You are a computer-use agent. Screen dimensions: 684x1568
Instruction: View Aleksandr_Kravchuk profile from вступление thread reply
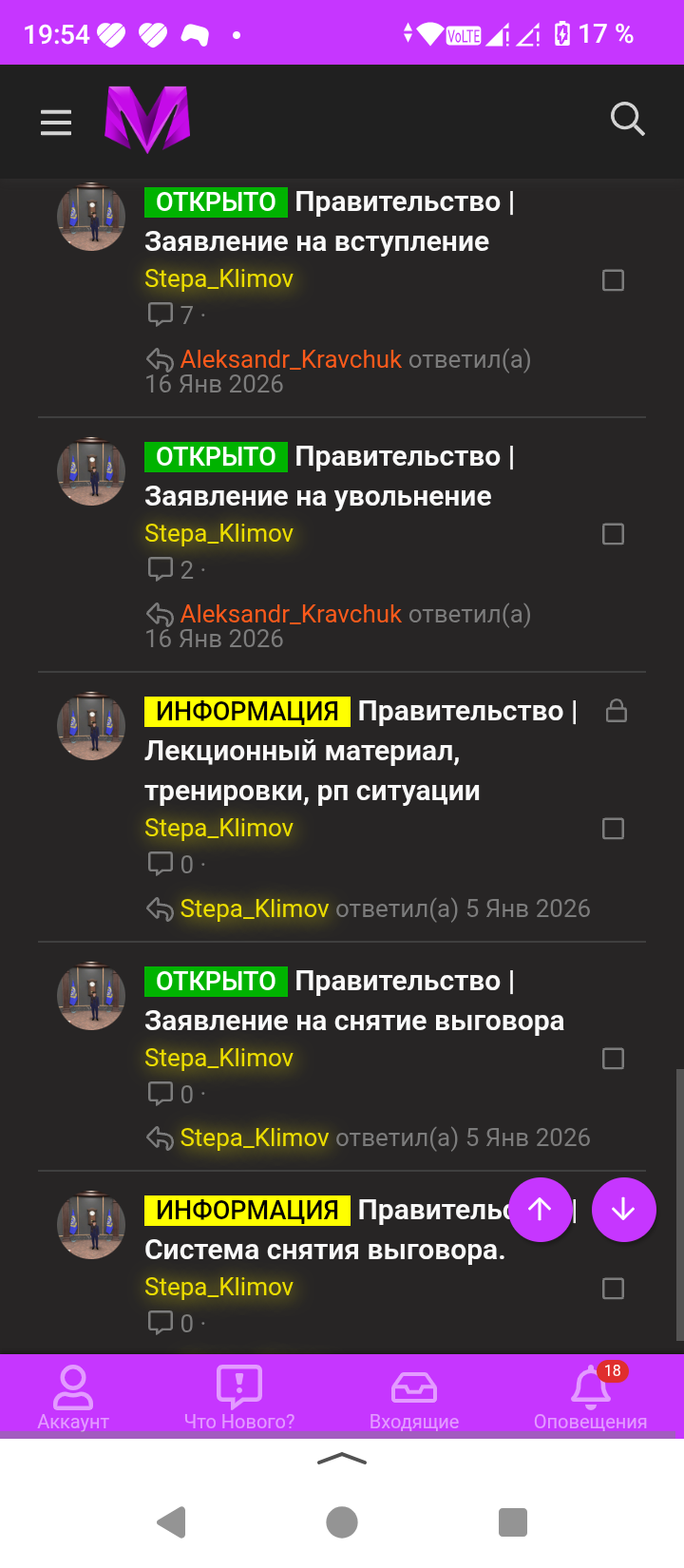[291, 359]
